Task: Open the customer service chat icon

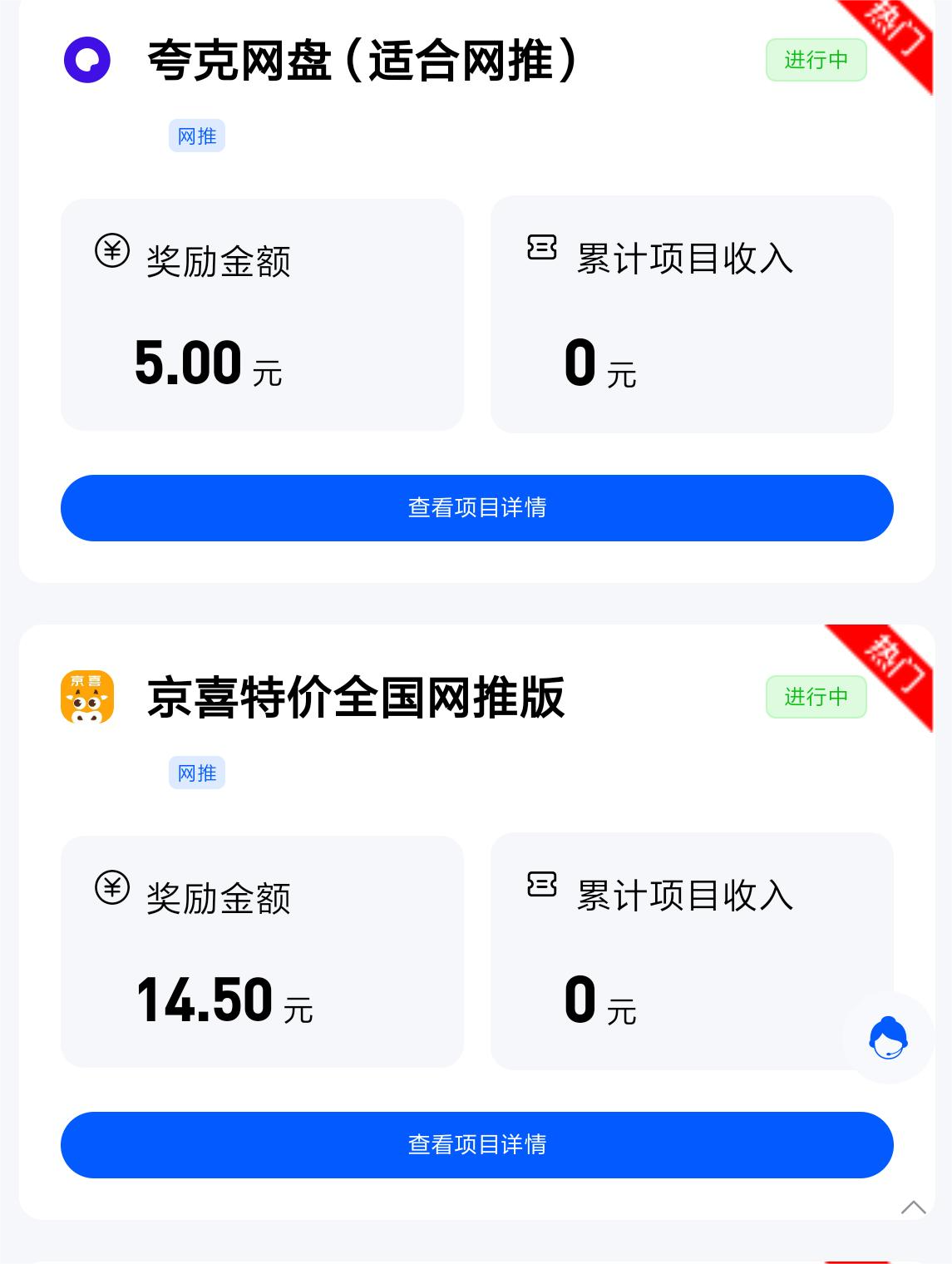Action: (888, 1038)
